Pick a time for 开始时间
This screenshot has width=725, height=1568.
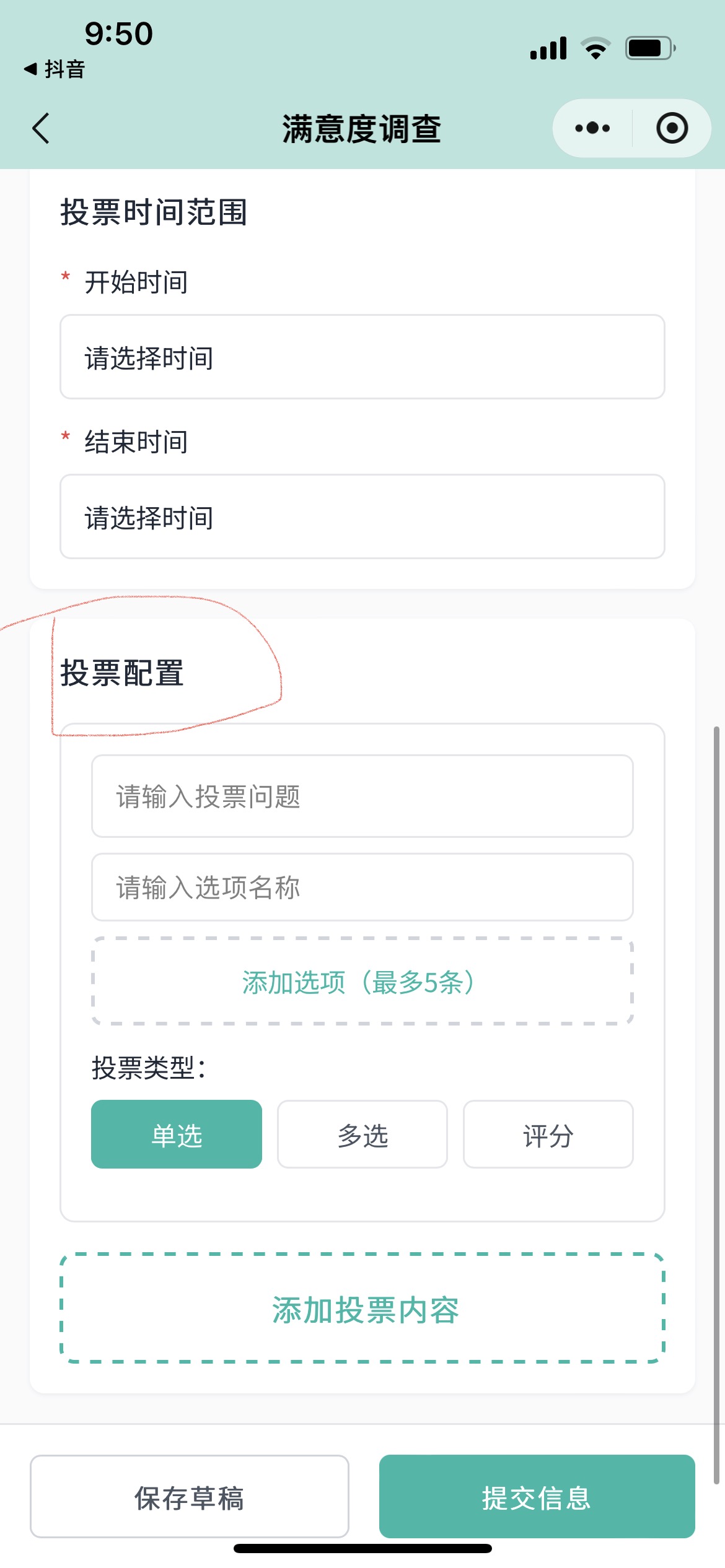pyautogui.click(x=362, y=357)
